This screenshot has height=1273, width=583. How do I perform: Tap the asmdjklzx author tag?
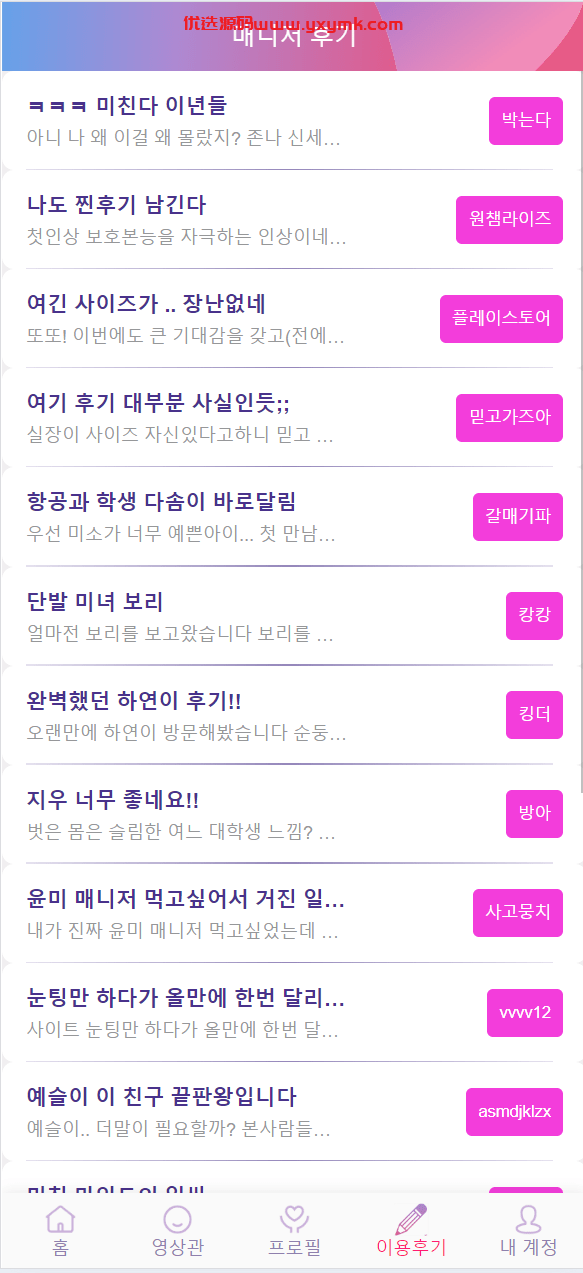(514, 1111)
